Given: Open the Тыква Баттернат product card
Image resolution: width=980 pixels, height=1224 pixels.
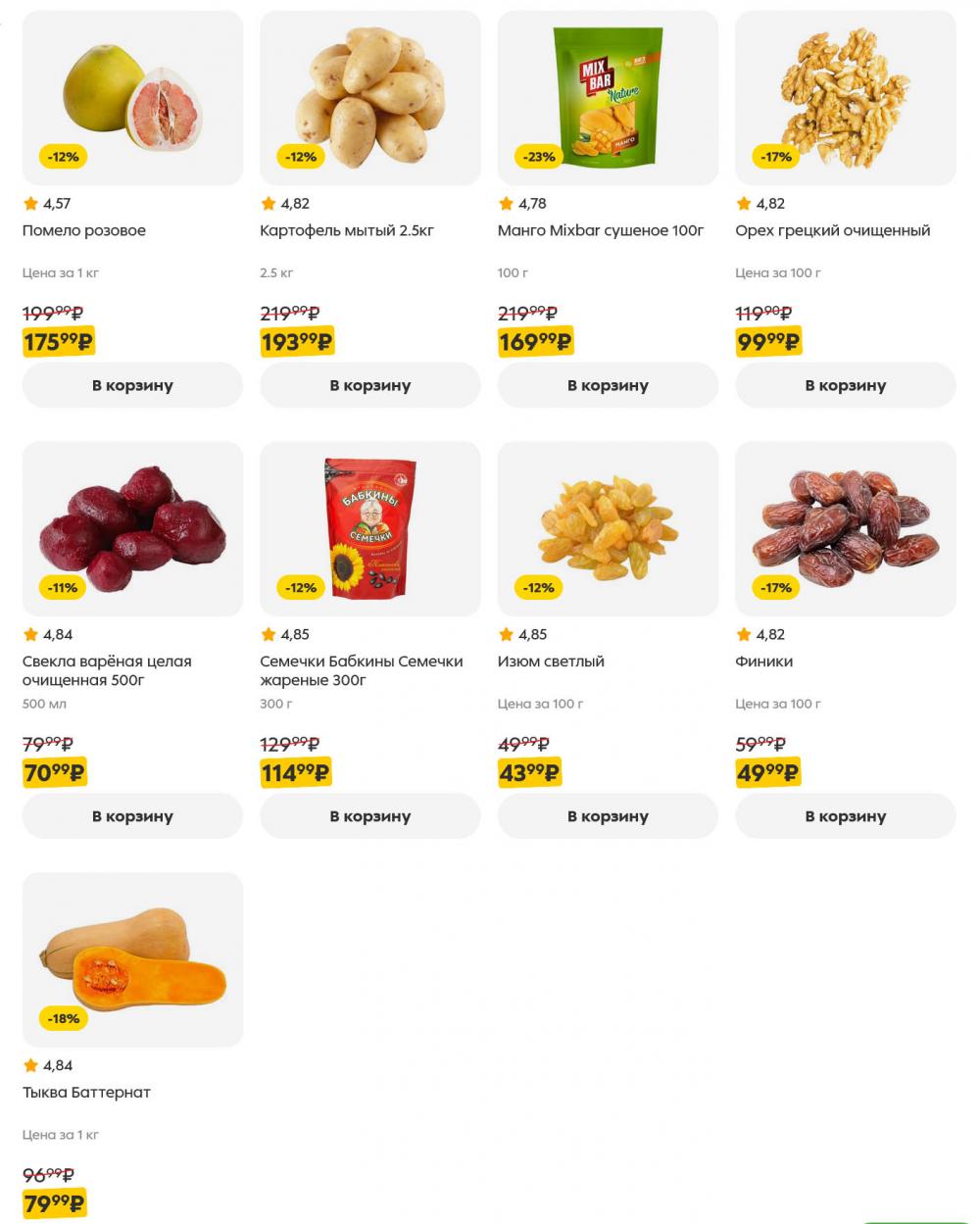Looking at the screenshot, I should coord(132,960).
